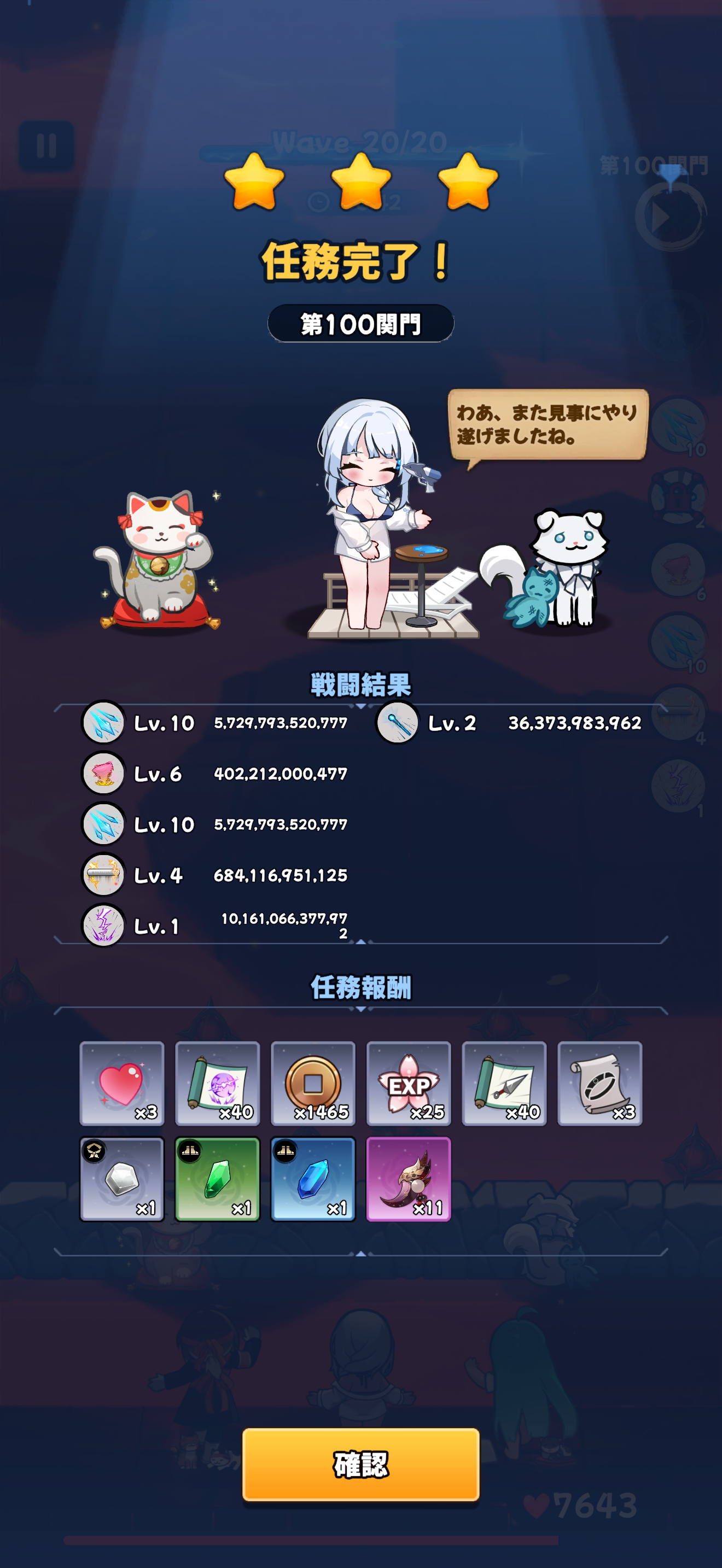This screenshot has width=722, height=1568.
Task: View the ring scroll reward ×3
Action: point(599,1083)
